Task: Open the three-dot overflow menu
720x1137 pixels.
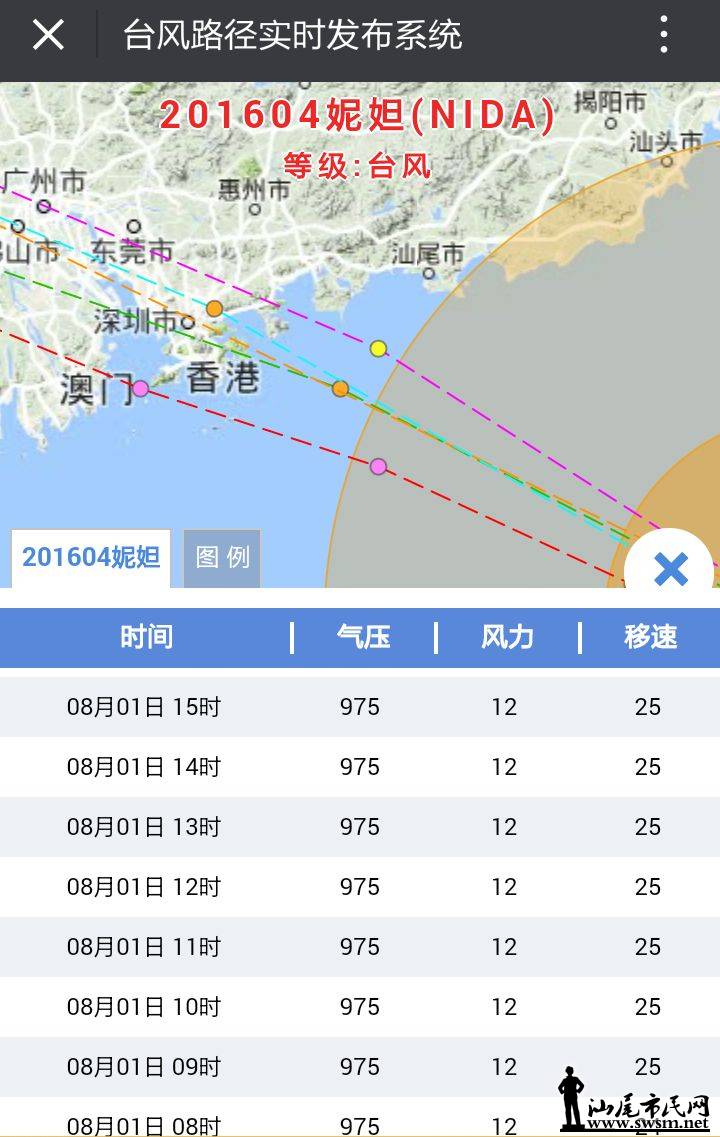Action: [x=664, y=36]
